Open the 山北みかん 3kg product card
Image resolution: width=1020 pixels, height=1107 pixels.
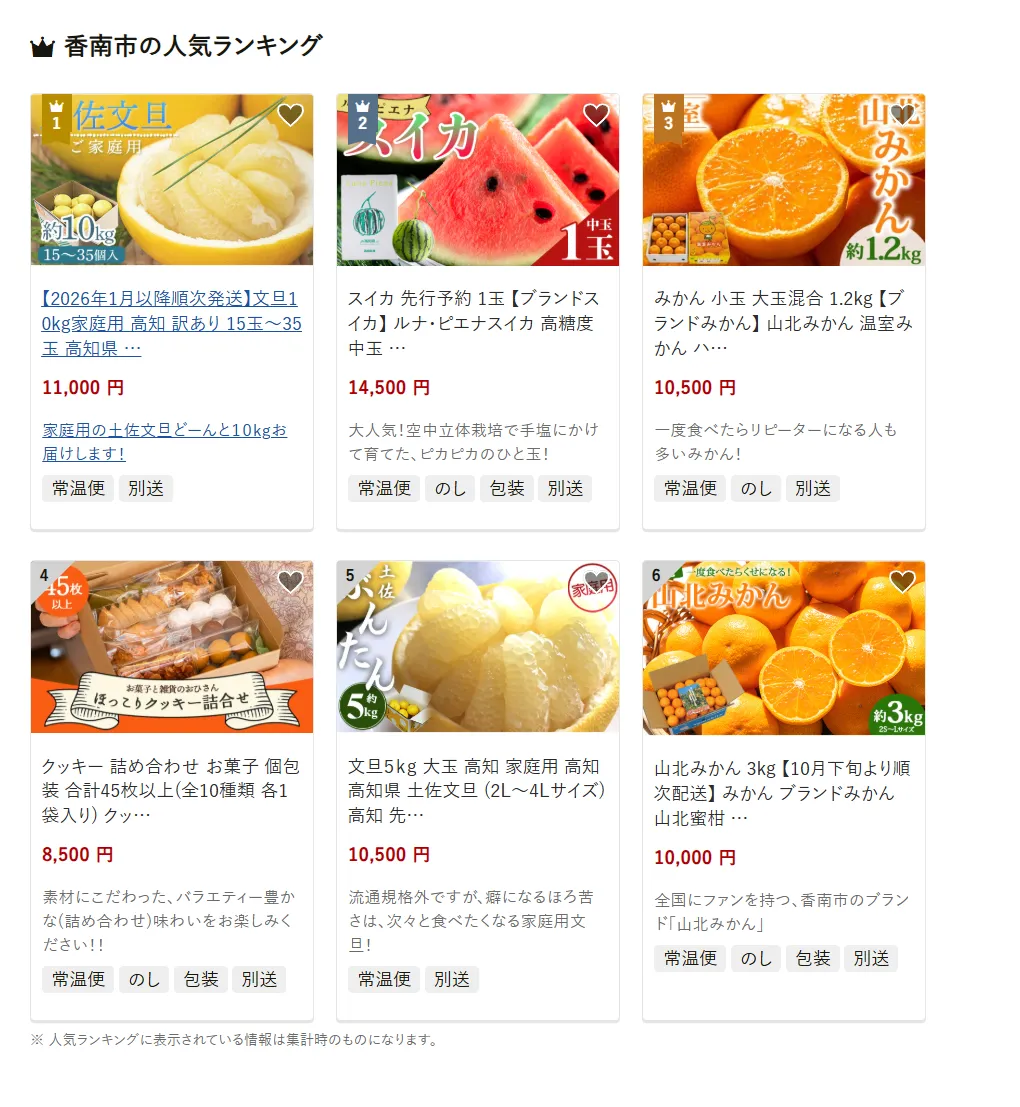click(783, 792)
